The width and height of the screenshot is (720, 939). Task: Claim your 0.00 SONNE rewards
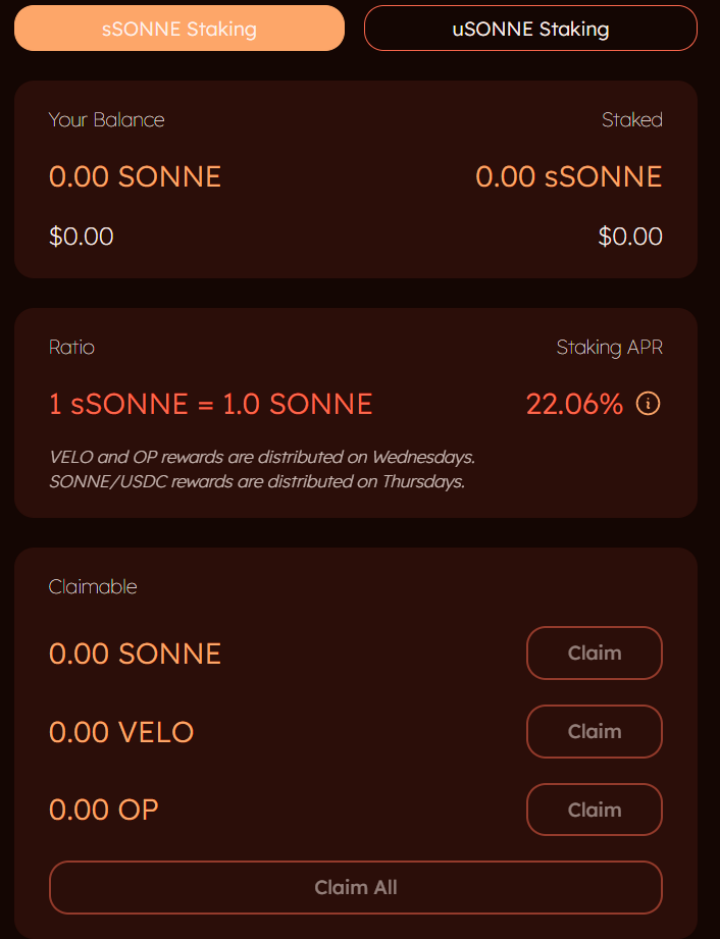[x=594, y=653]
